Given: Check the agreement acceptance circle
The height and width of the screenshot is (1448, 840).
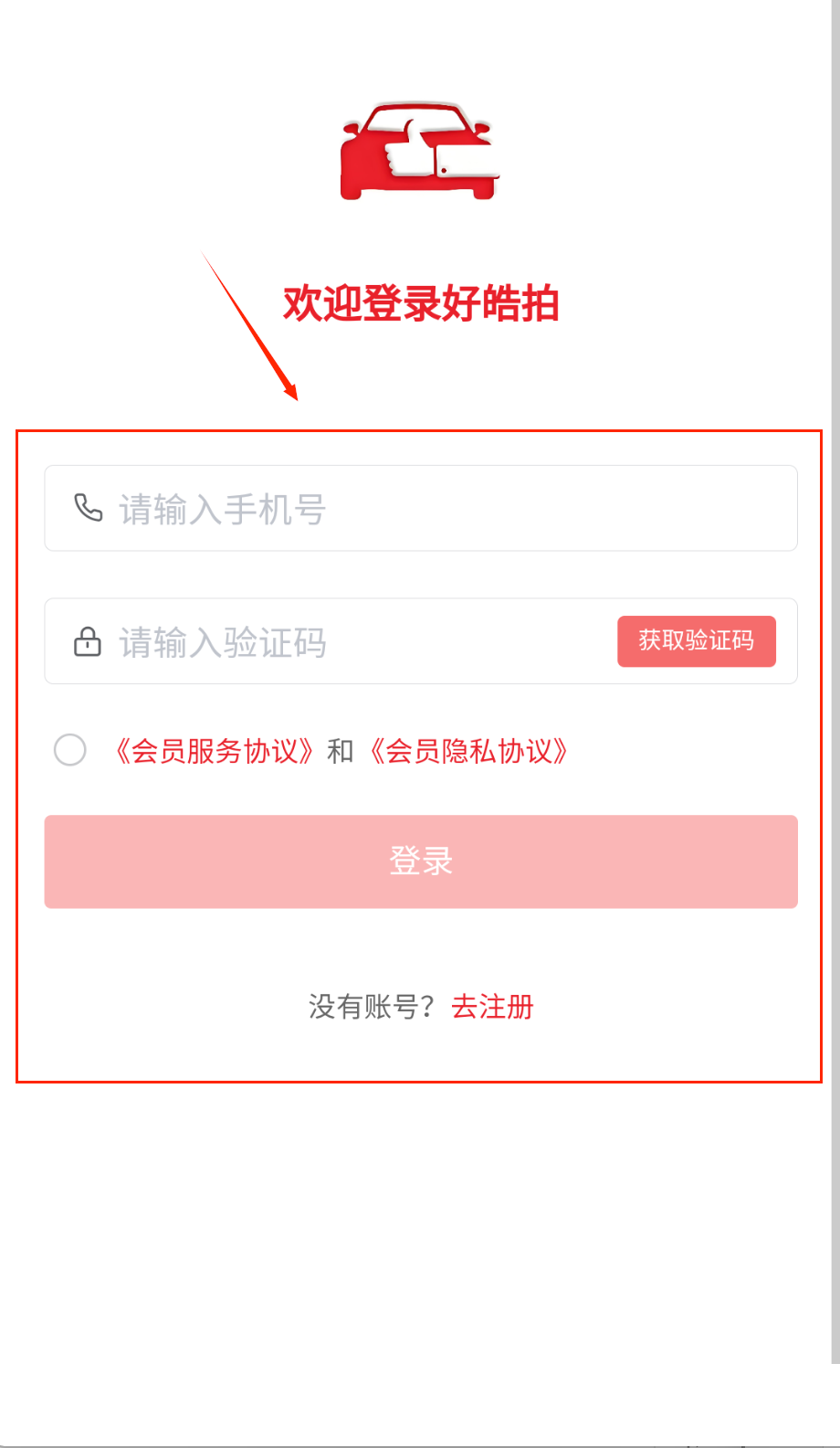Looking at the screenshot, I should [x=70, y=750].
